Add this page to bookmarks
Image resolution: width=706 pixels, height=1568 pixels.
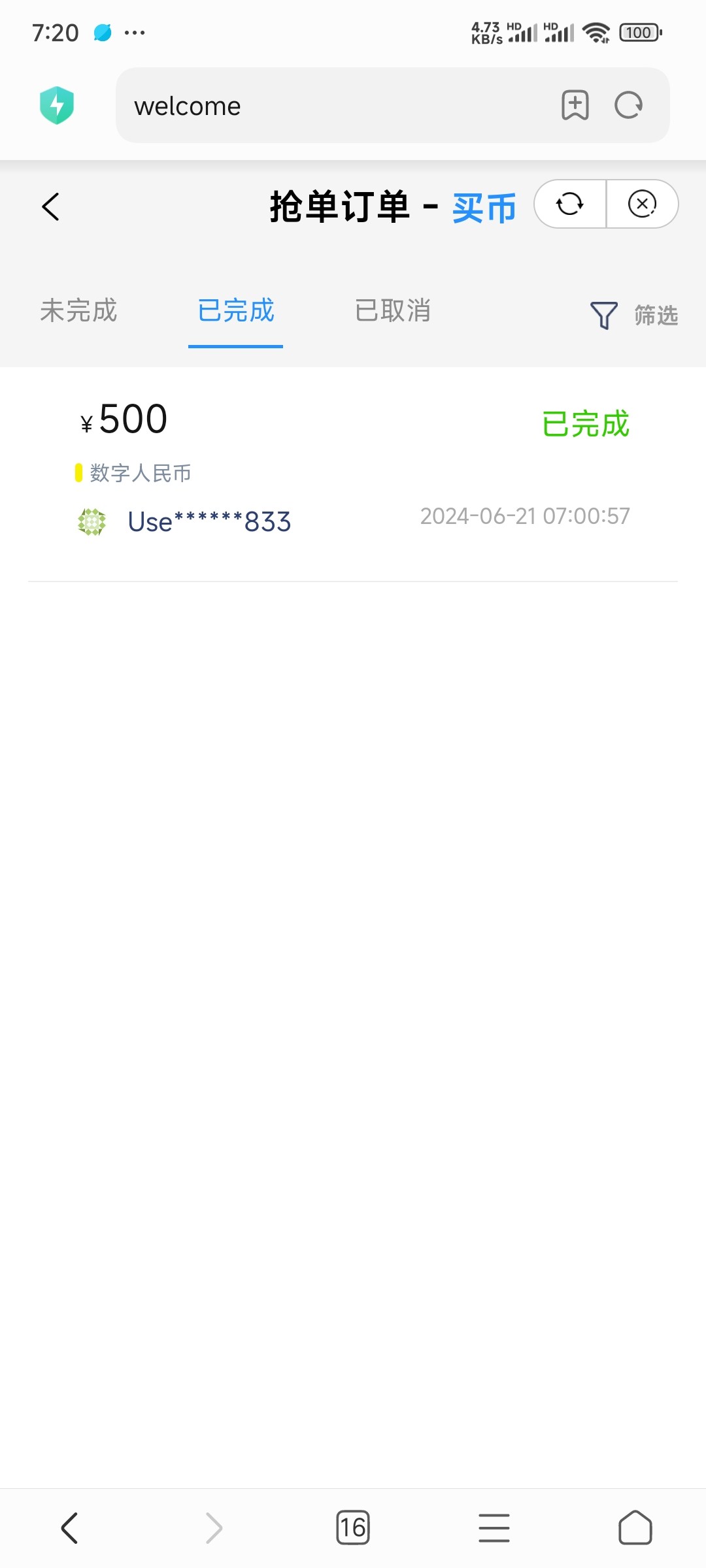pyautogui.click(x=575, y=105)
